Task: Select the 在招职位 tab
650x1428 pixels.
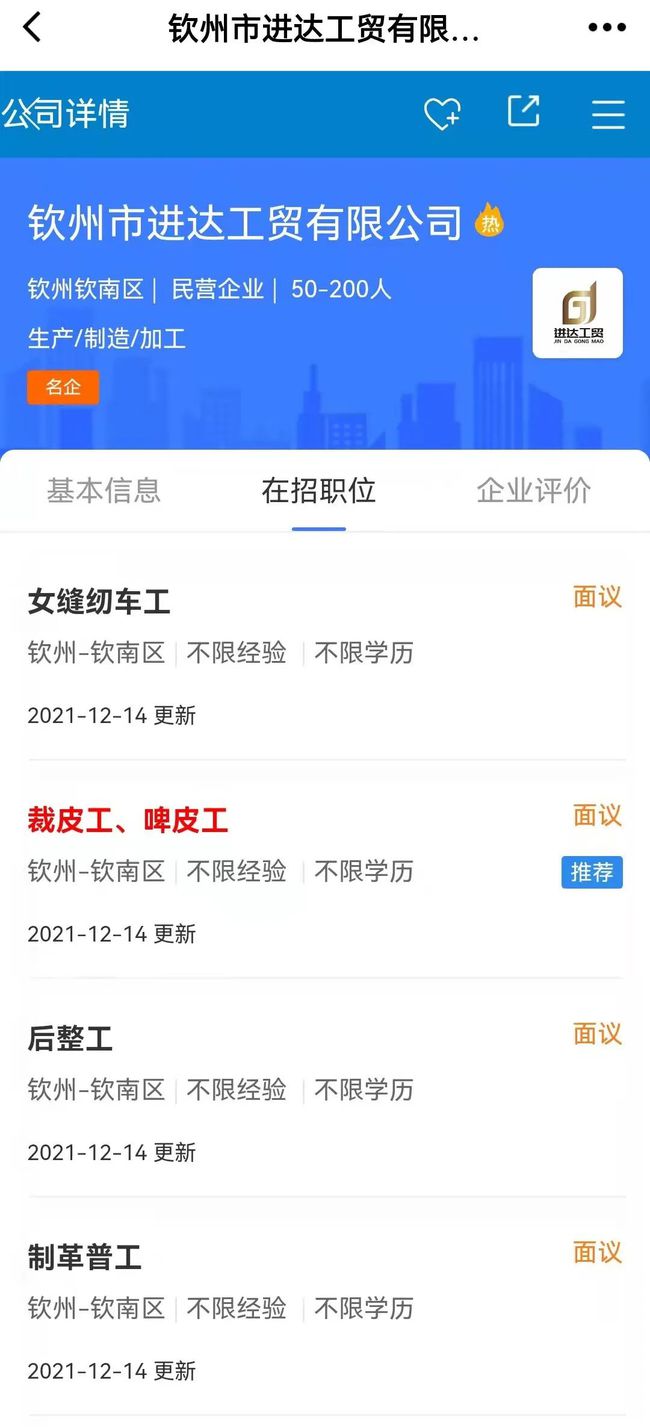Action: tap(319, 491)
